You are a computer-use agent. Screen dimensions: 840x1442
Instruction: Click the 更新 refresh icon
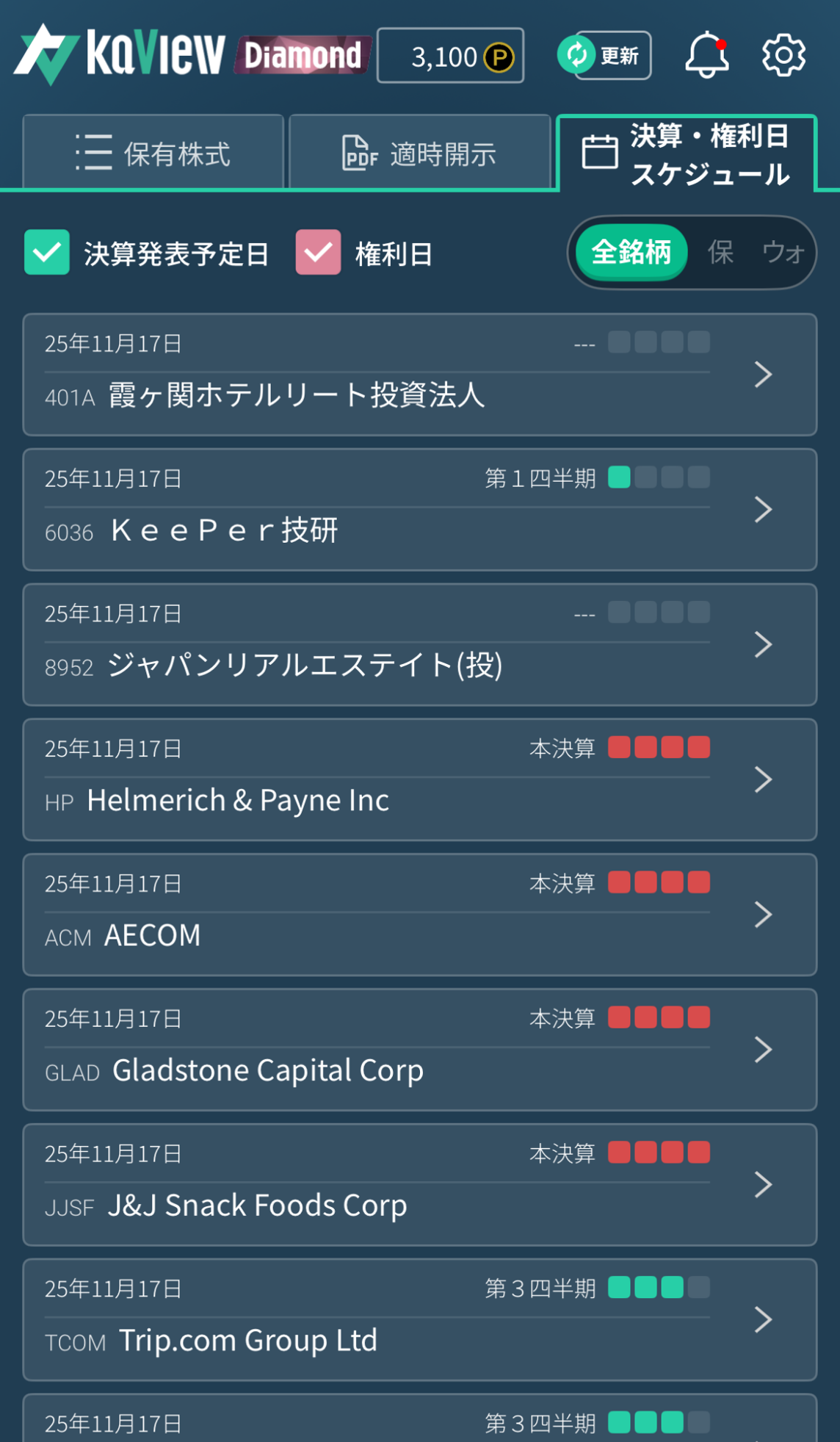tap(577, 55)
